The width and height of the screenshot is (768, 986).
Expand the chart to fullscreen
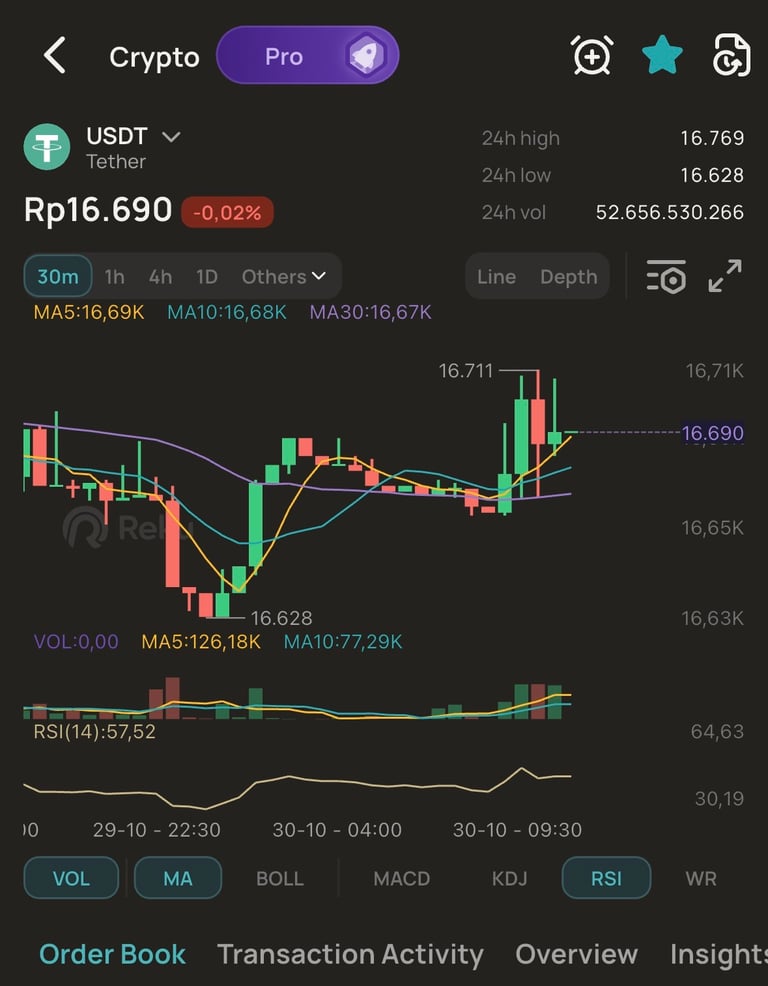[x=725, y=276]
